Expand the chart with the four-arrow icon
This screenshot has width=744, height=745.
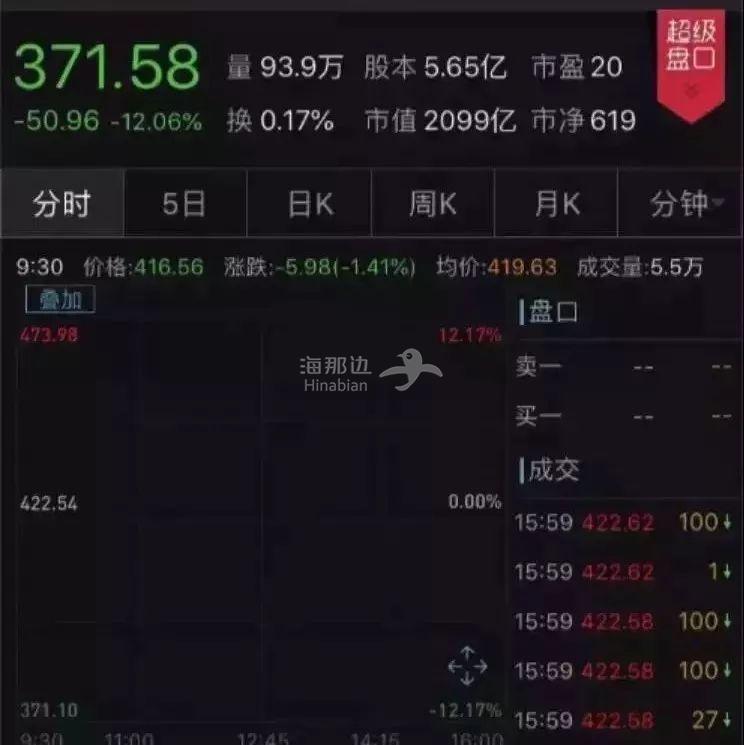[467, 667]
